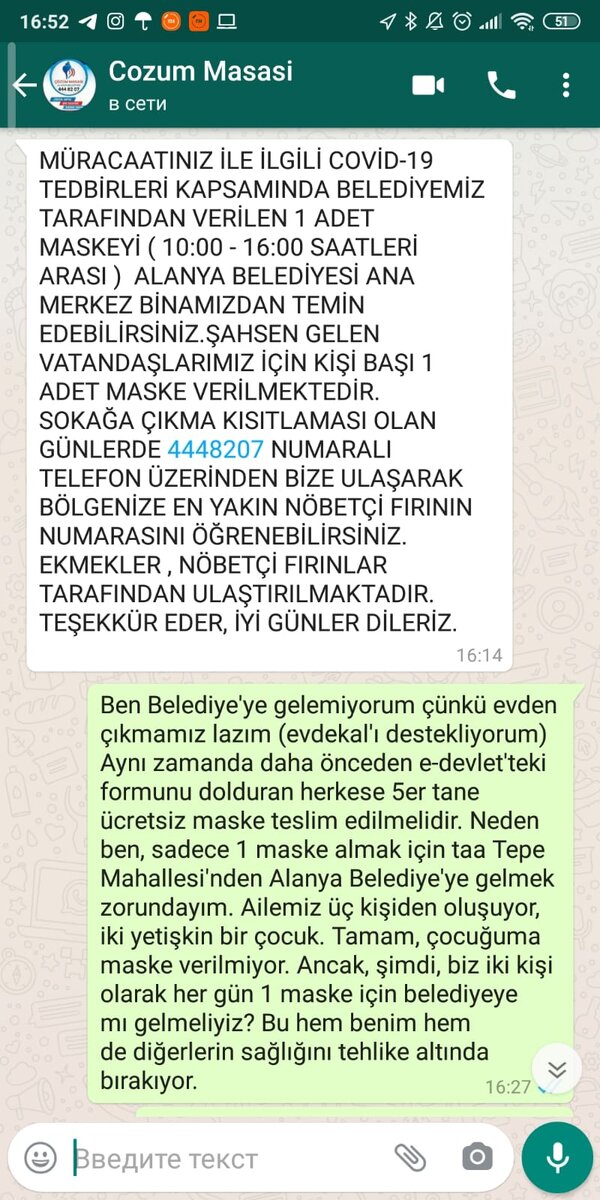
Task: Start a video call with Cozum Masasi
Action: pos(428,86)
